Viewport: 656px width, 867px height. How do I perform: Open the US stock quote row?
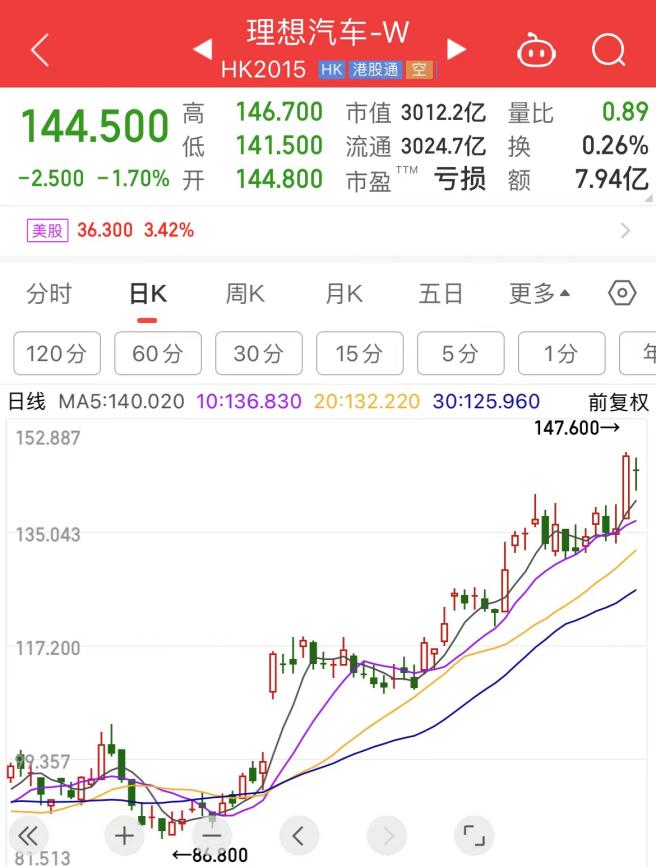[328, 231]
